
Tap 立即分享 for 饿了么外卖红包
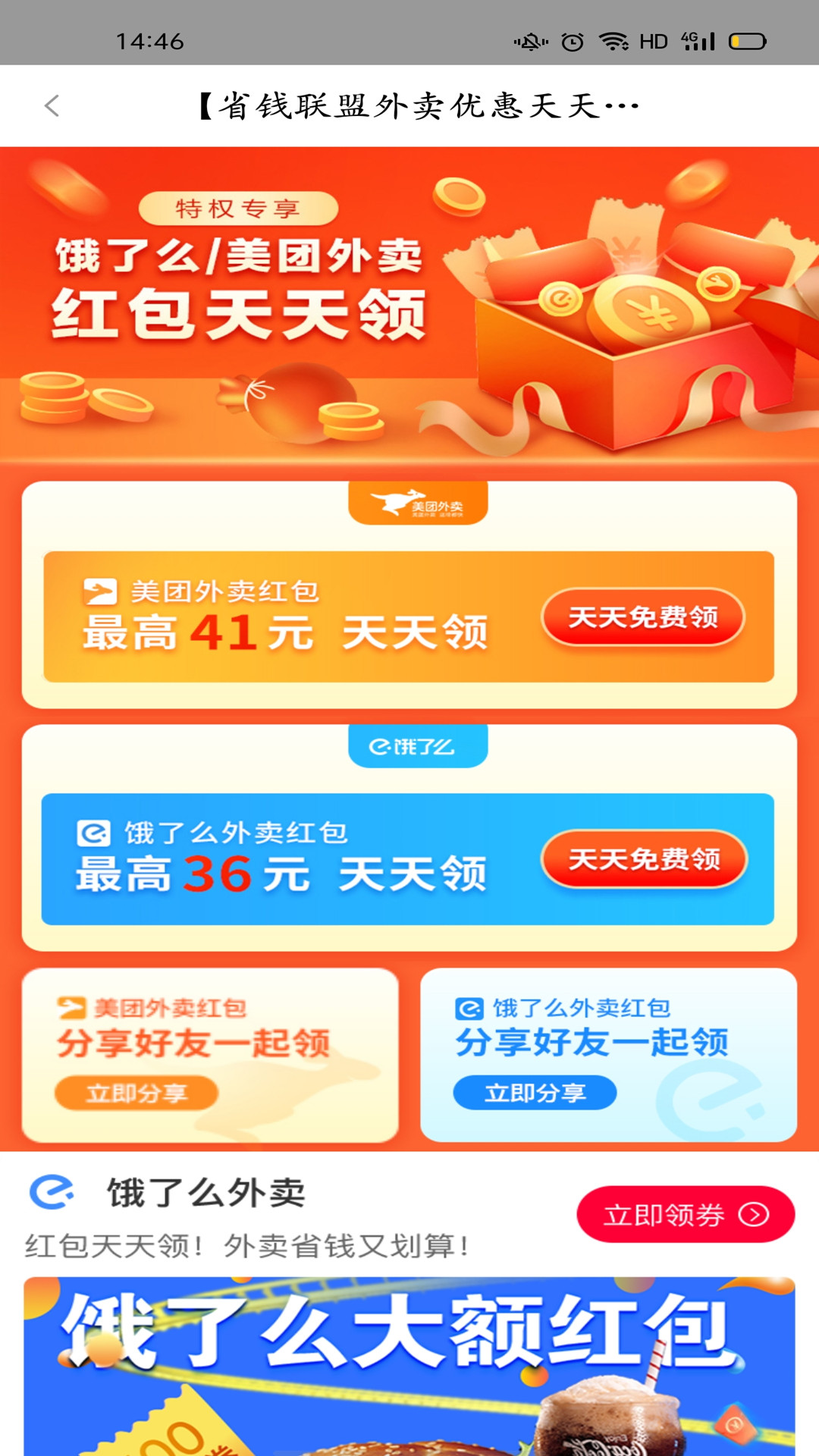tap(535, 1093)
